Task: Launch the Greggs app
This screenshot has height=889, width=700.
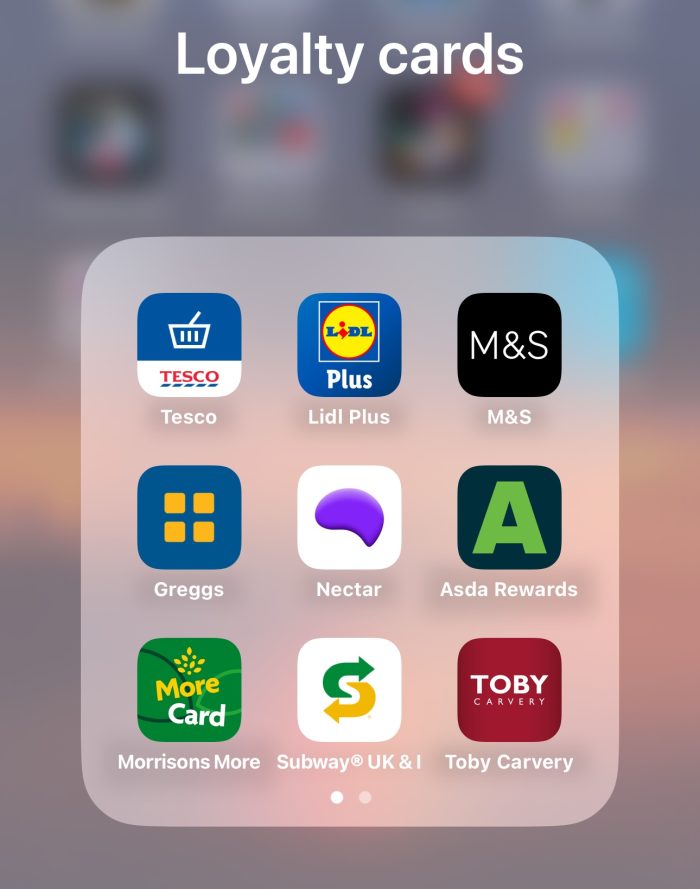Action: pyautogui.click(x=189, y=517)
